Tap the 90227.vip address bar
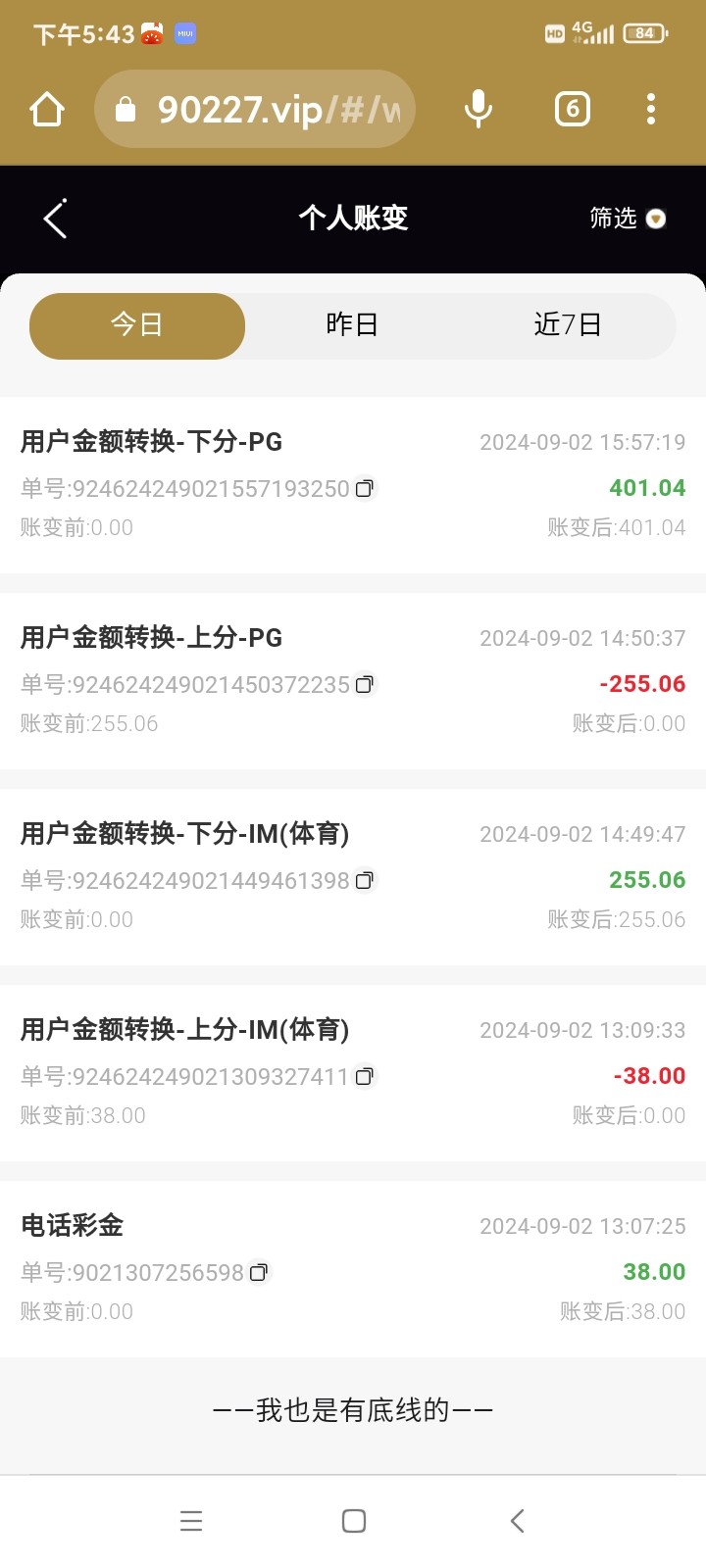 pos(255,109)
